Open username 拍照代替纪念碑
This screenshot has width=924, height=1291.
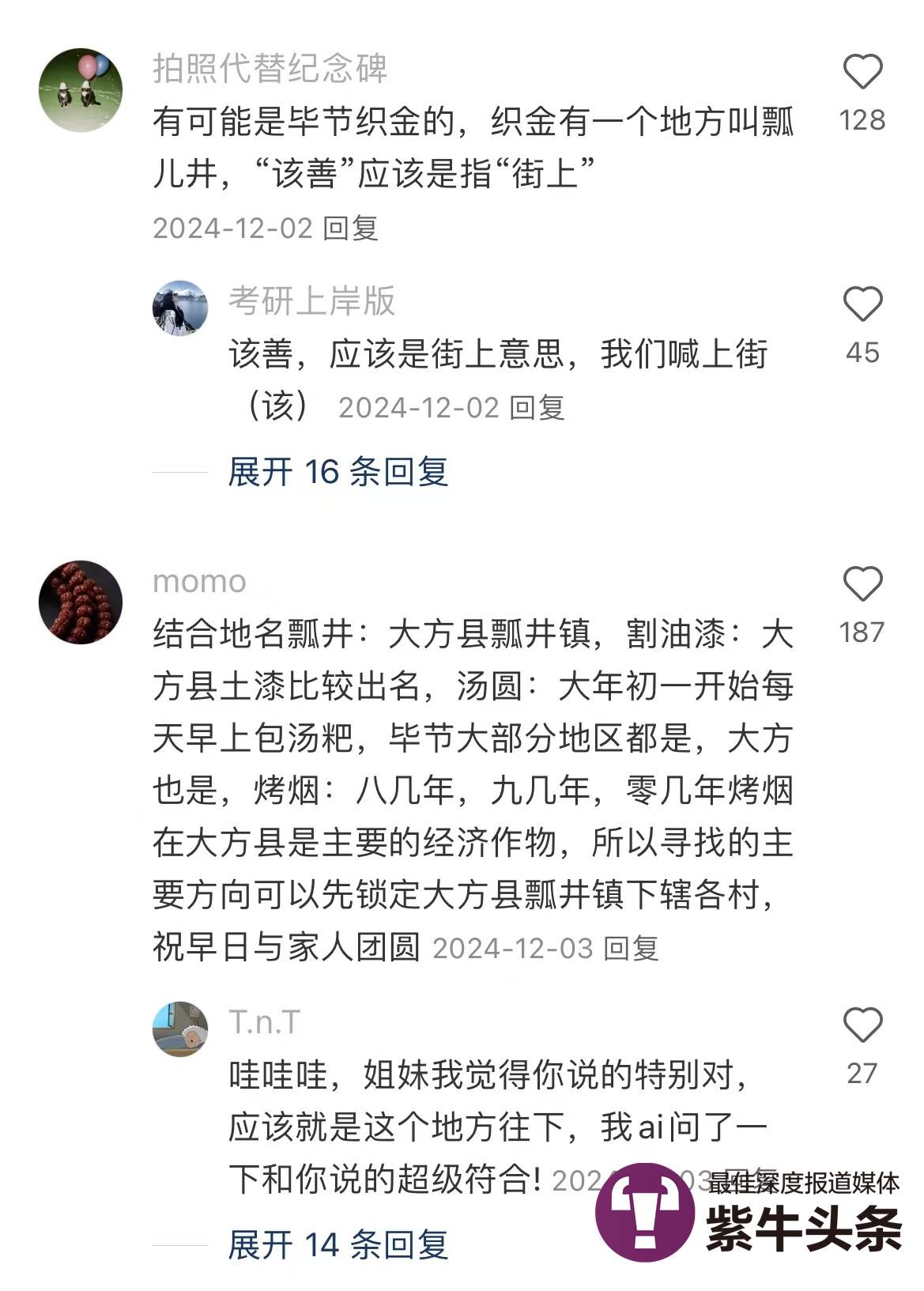[x=270, y=69]
